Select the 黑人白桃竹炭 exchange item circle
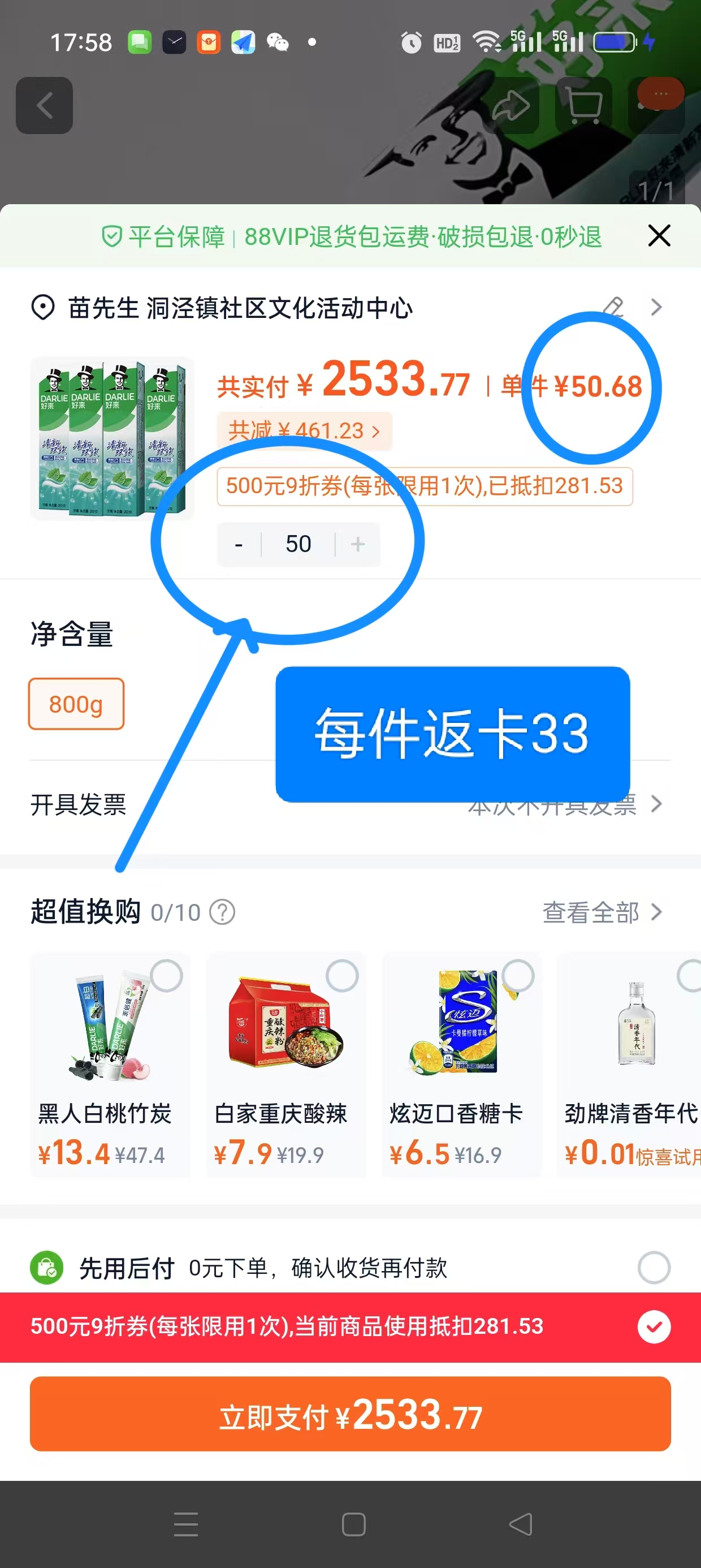Image resolution: width=701 pixels, height=1568 pixels. click(166, 976)
